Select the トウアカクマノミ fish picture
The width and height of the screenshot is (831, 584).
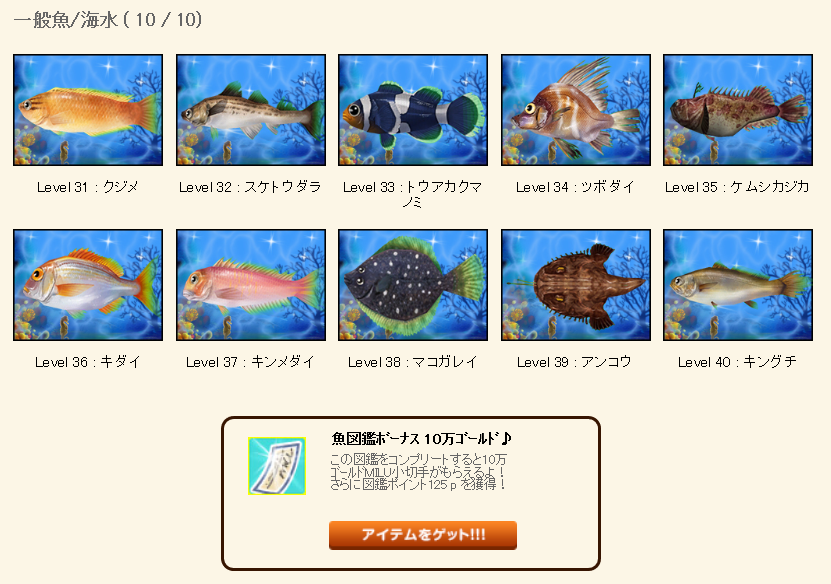(x=413, y=110)
